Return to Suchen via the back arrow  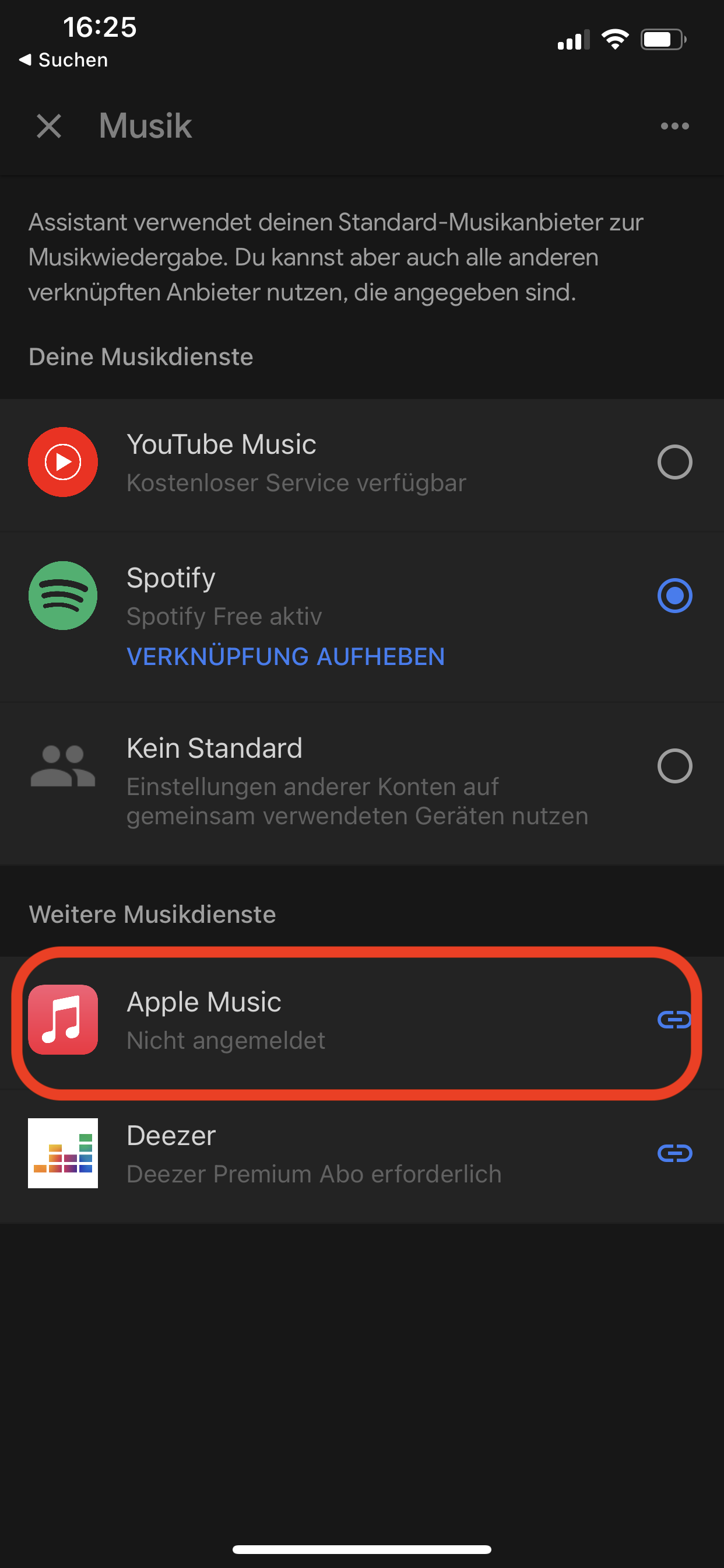[x=64, y=60]
